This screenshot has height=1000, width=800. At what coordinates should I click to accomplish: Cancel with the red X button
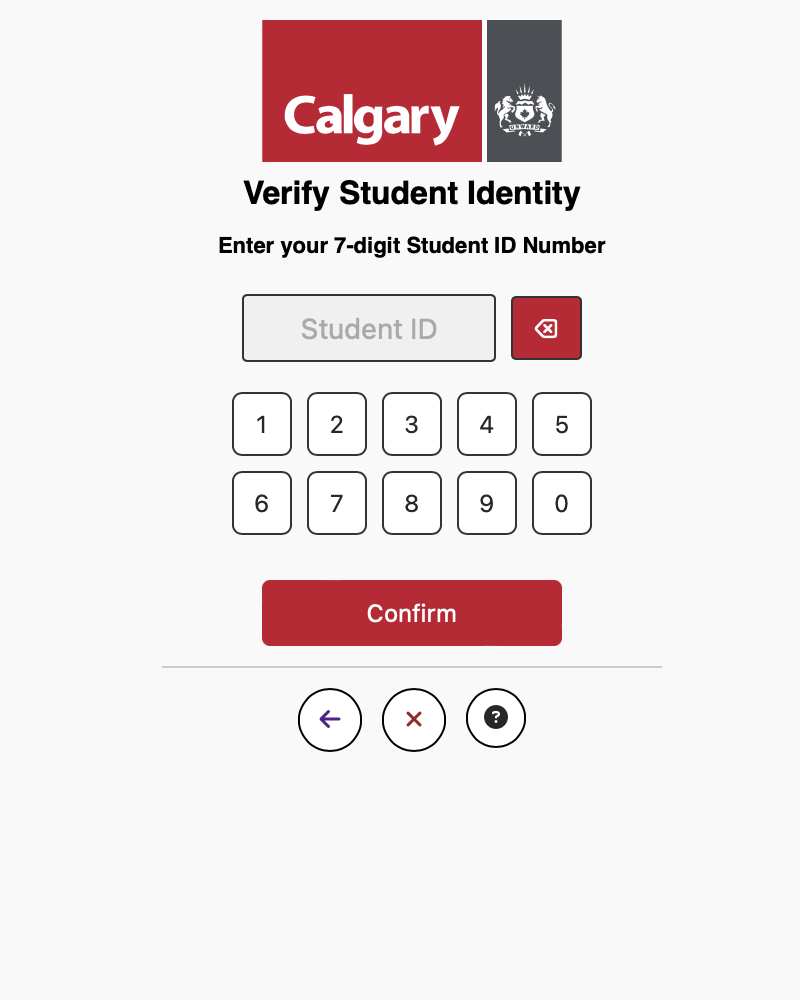point(414,719)
